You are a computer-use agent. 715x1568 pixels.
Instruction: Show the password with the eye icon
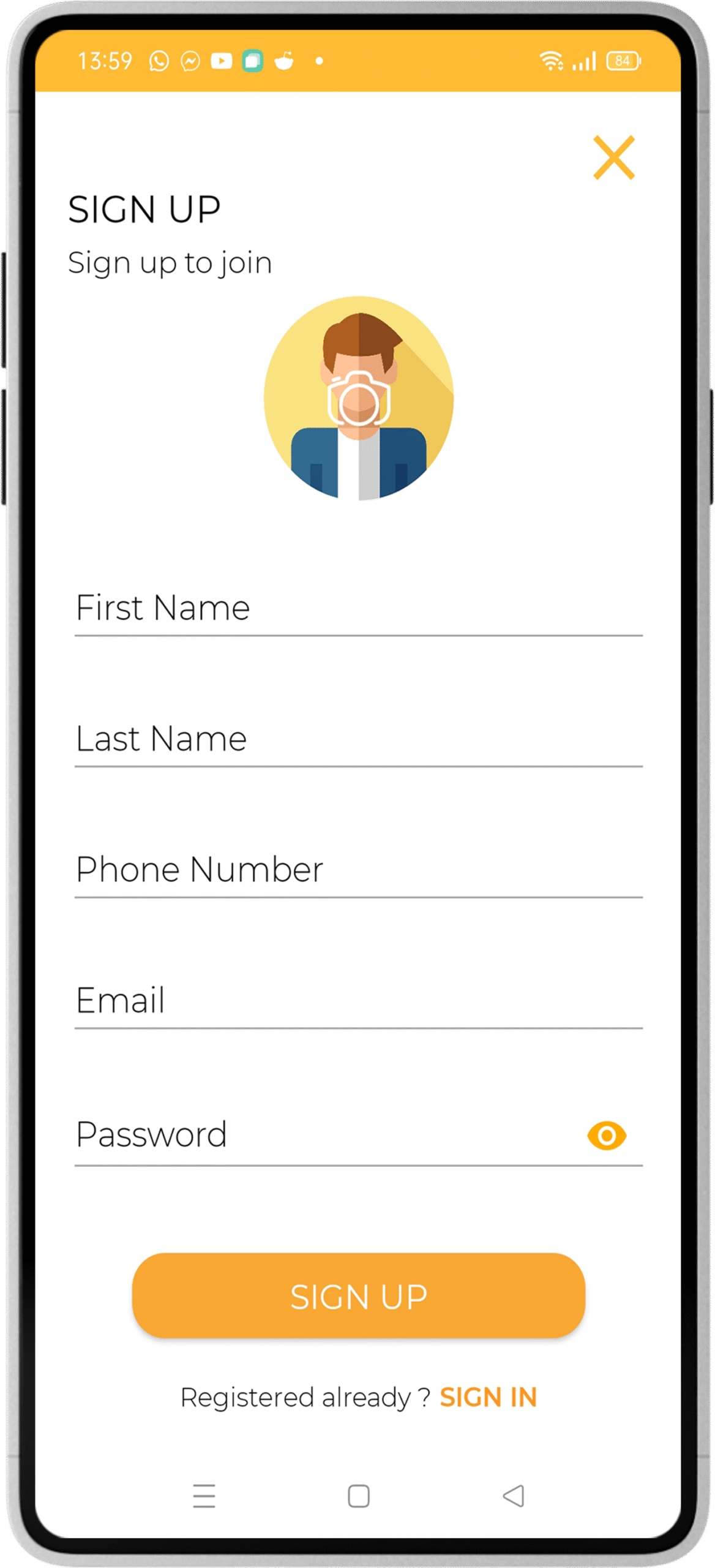pos(606,1136)
